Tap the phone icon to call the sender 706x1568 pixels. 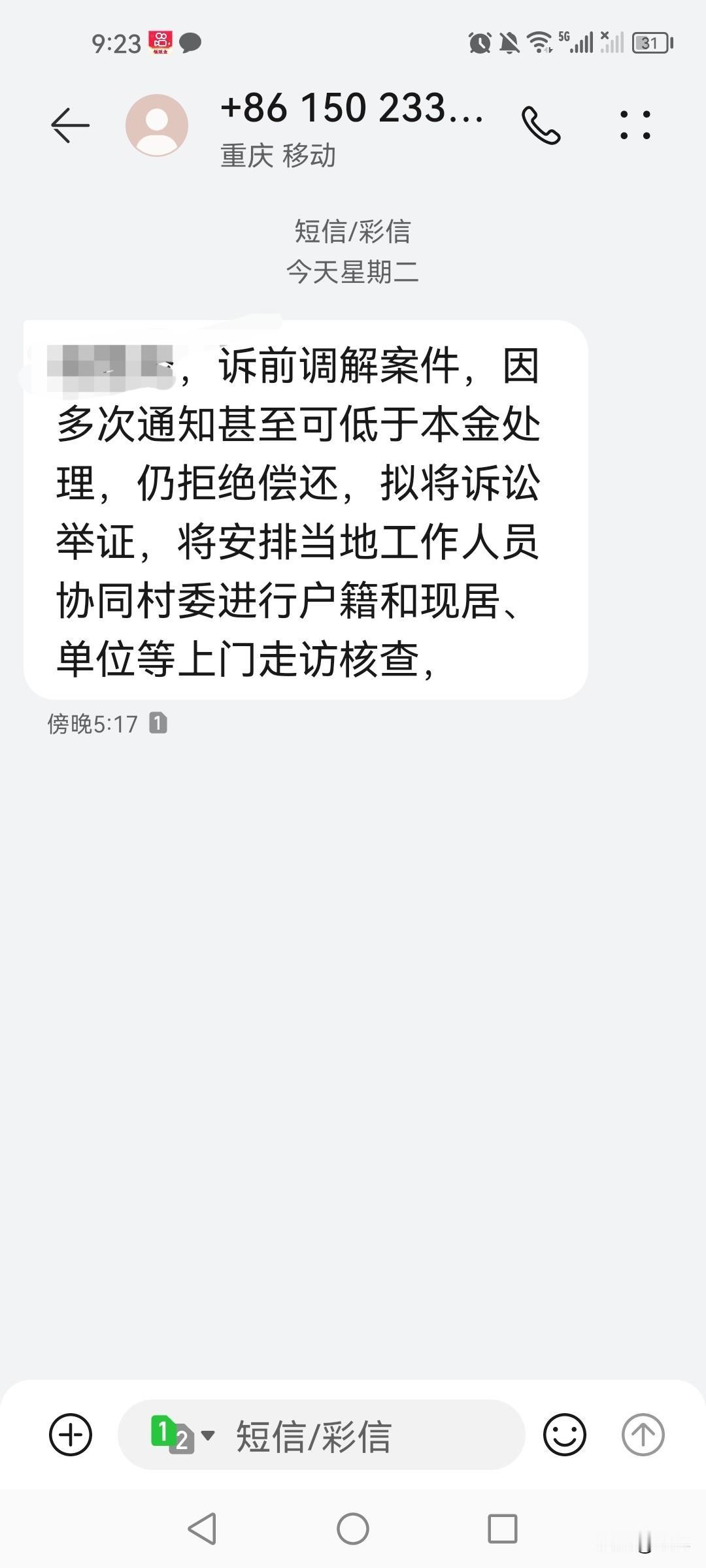point(541,125)
